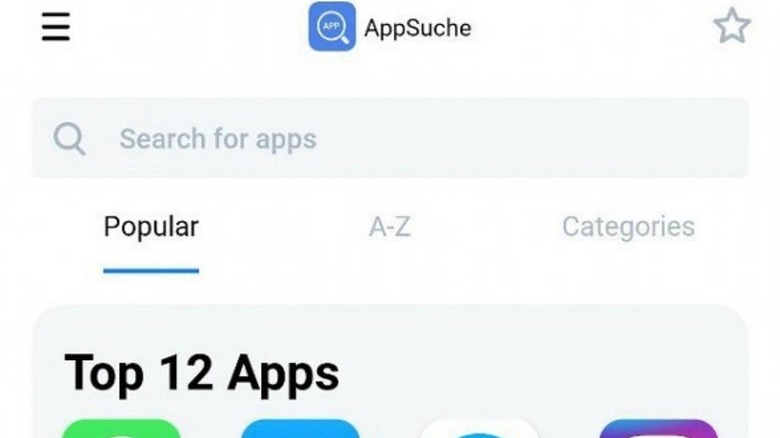
Task: Open the hamburger drawer menu
Action: pos(56,27)
